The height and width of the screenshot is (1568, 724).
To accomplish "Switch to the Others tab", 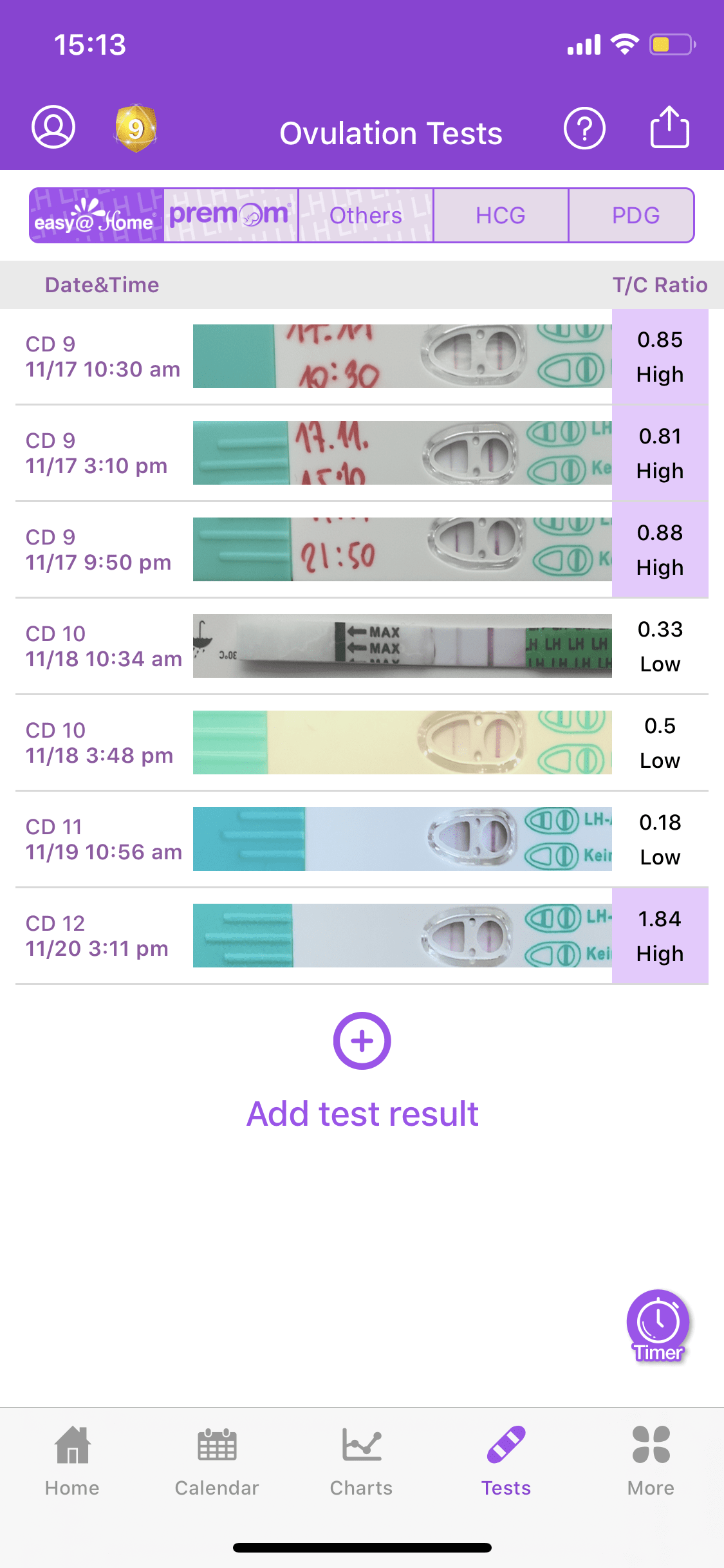I will [366, 216].
